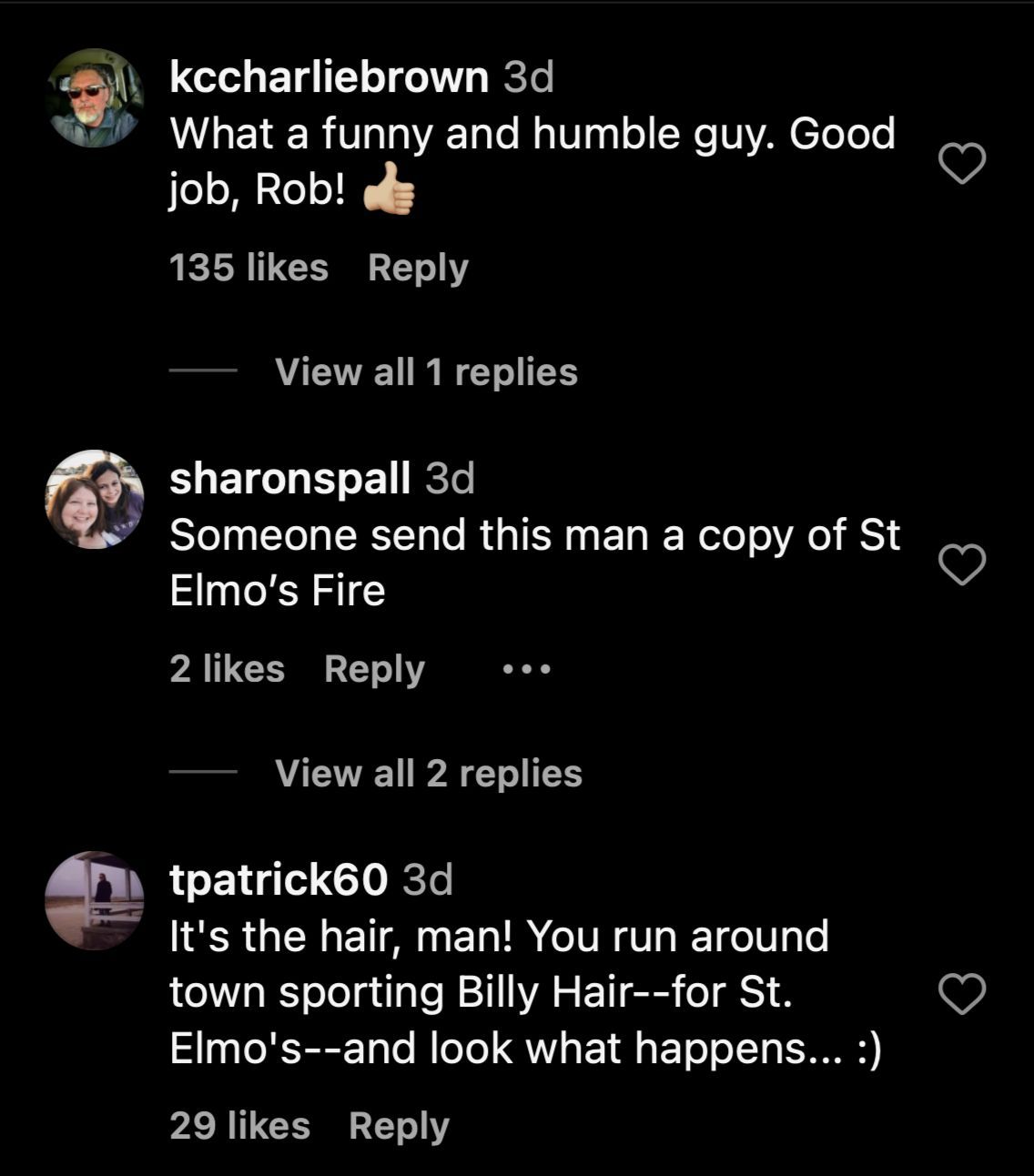
Task: Like tpatrick60's comment
Action: [x=962, y=993]
